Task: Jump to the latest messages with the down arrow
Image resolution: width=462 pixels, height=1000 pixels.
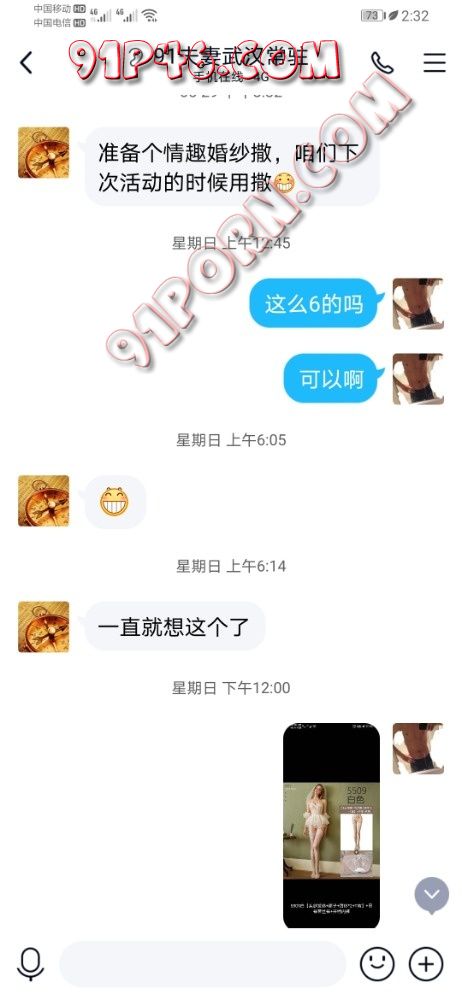Action: tap(432, 895)
